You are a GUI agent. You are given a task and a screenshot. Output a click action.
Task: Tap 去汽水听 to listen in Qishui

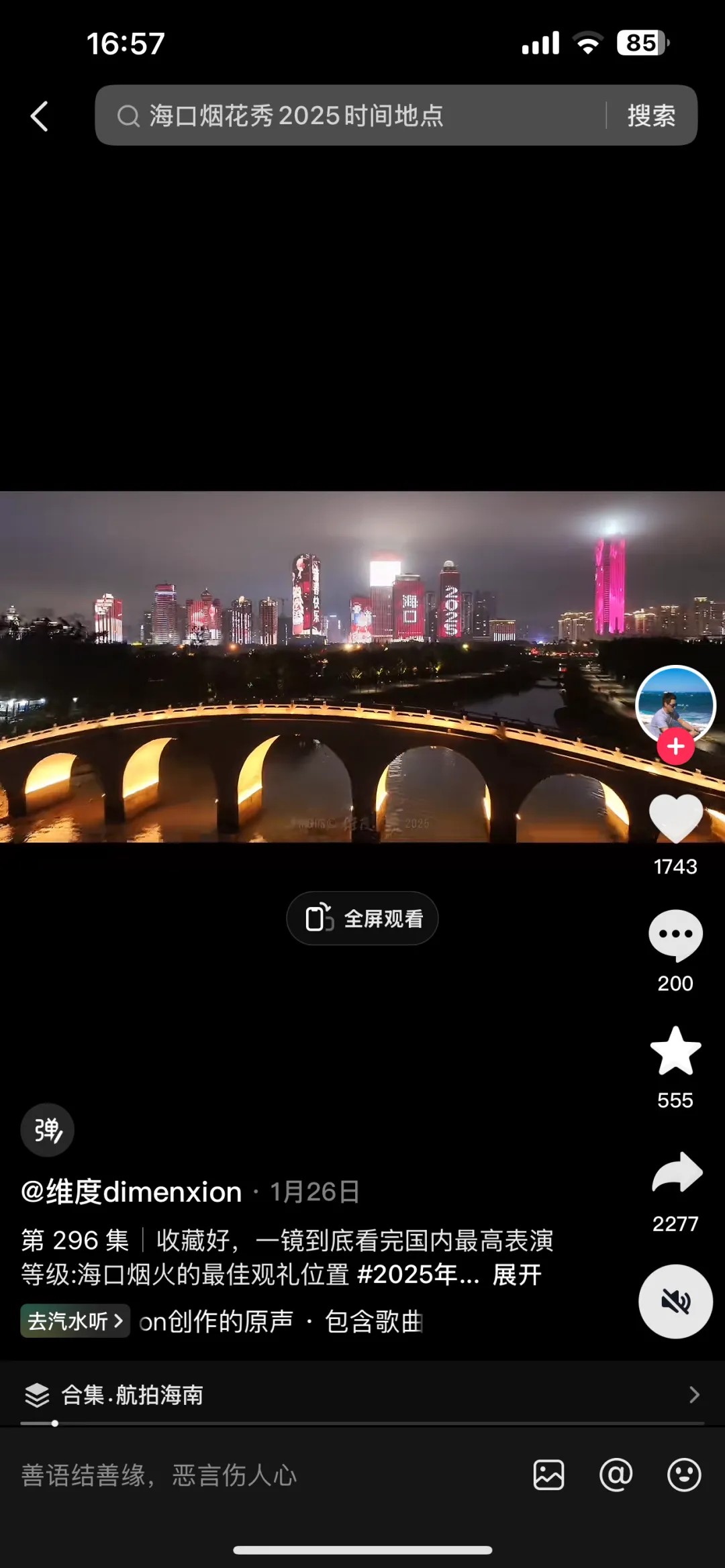(x=75, y=1321)
